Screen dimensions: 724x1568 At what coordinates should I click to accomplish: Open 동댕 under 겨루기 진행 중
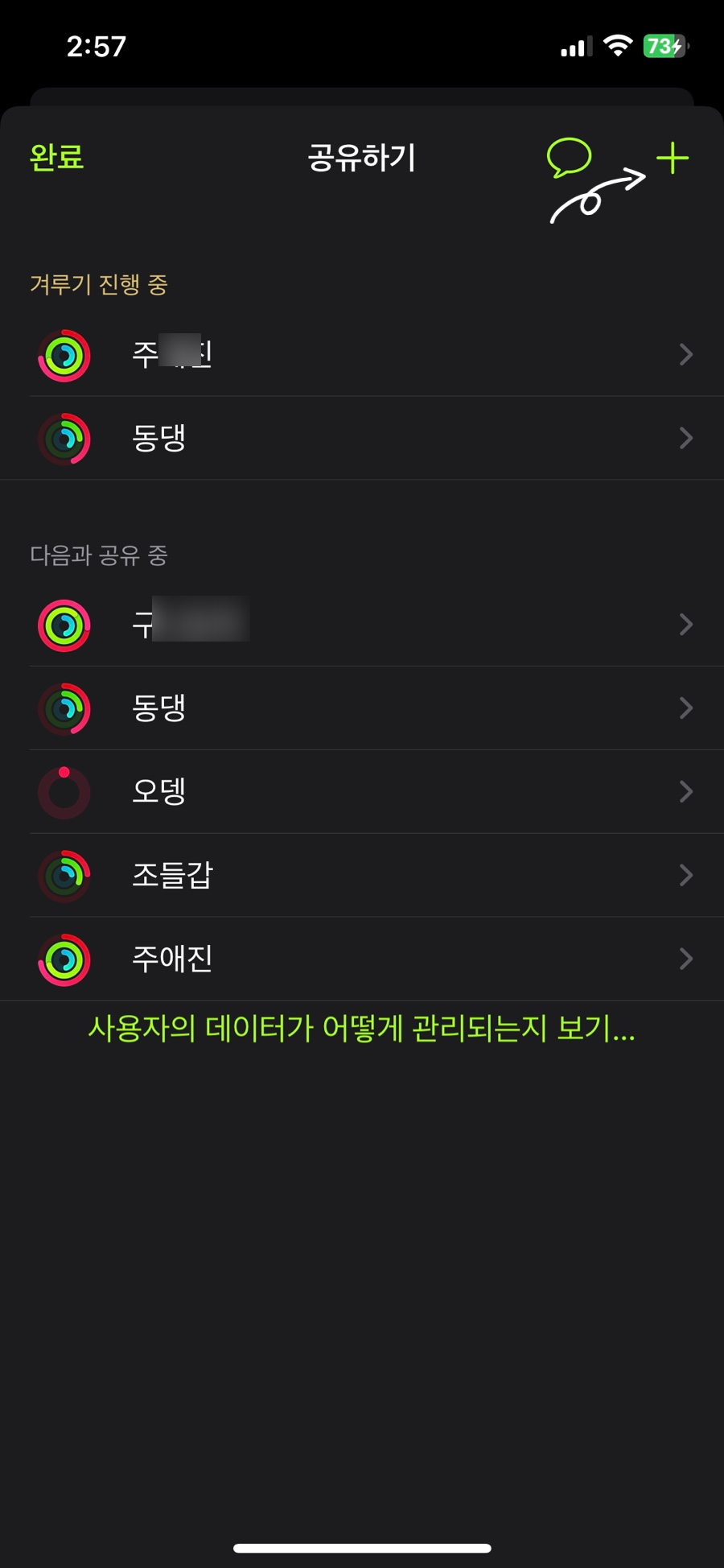point(362,439)
